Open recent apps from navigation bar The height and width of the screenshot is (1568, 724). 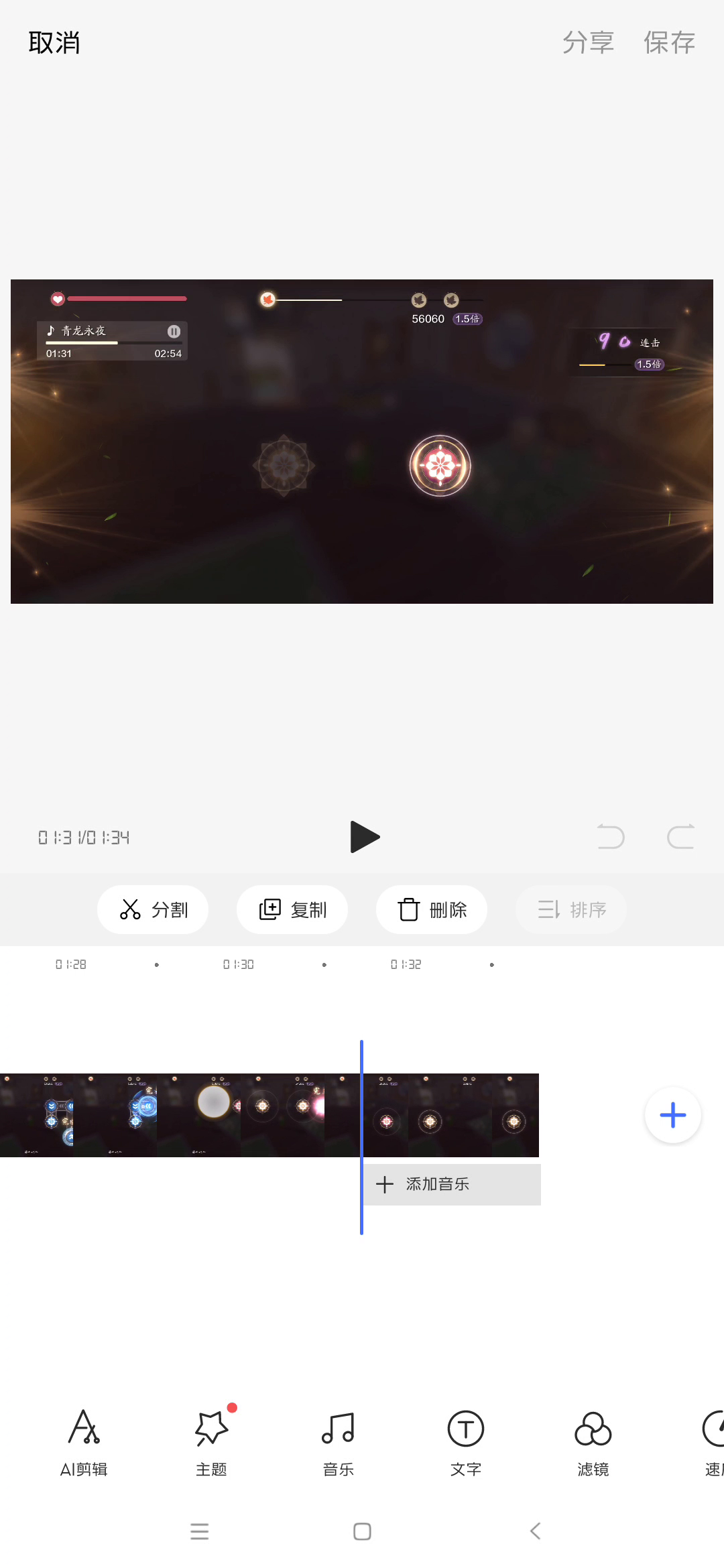pyautogui.click(x=200, y=1531)
